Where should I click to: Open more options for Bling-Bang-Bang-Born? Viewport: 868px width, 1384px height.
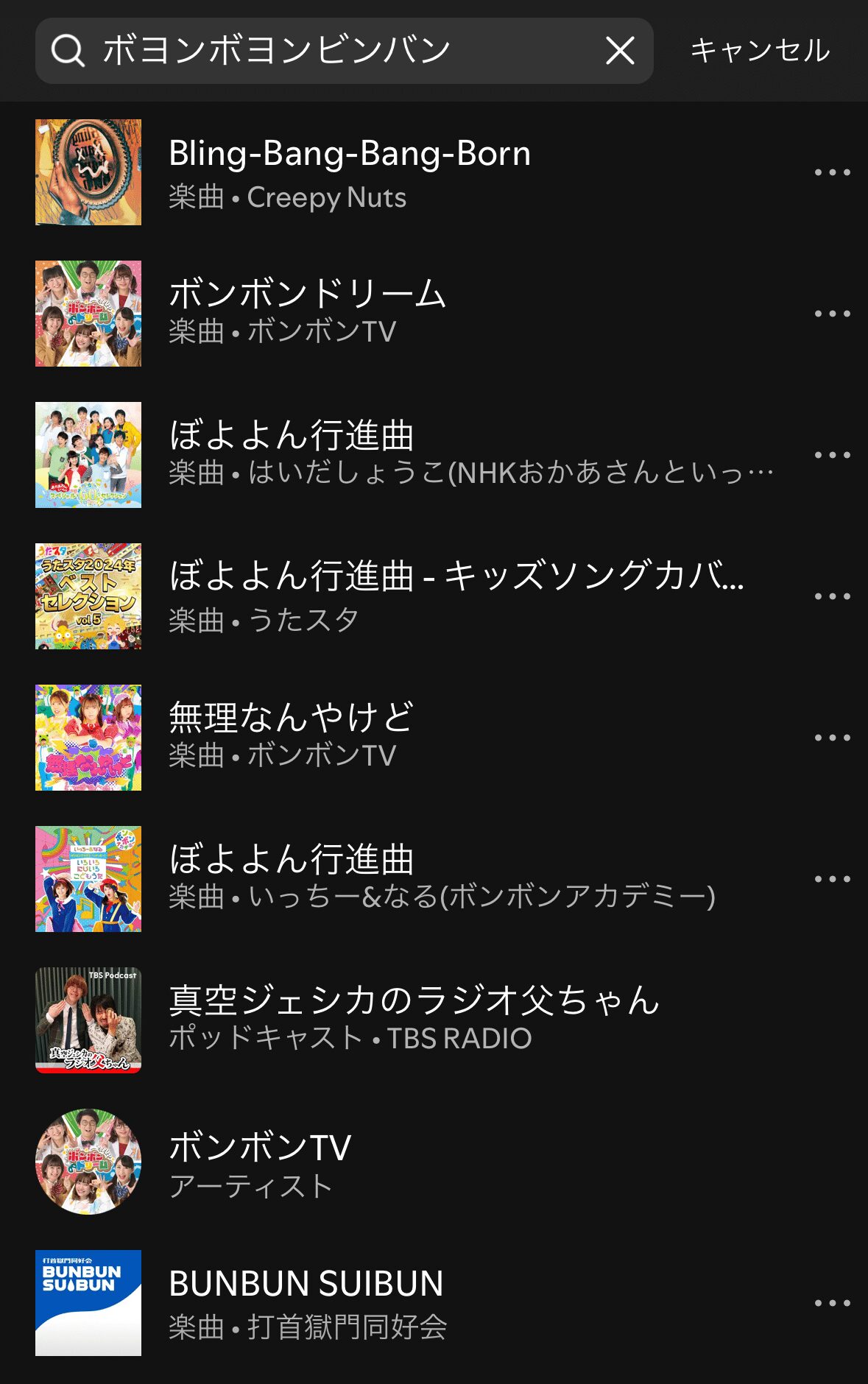click(832, 172)
